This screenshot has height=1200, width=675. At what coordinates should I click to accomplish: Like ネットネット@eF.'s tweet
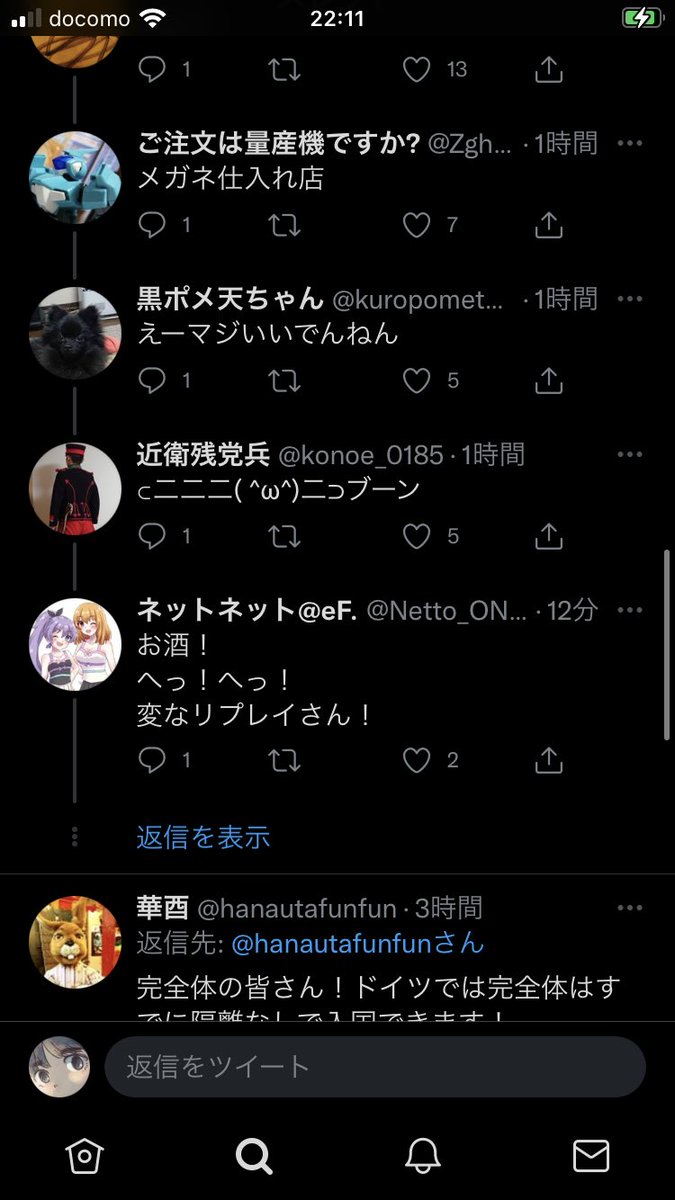417,762
